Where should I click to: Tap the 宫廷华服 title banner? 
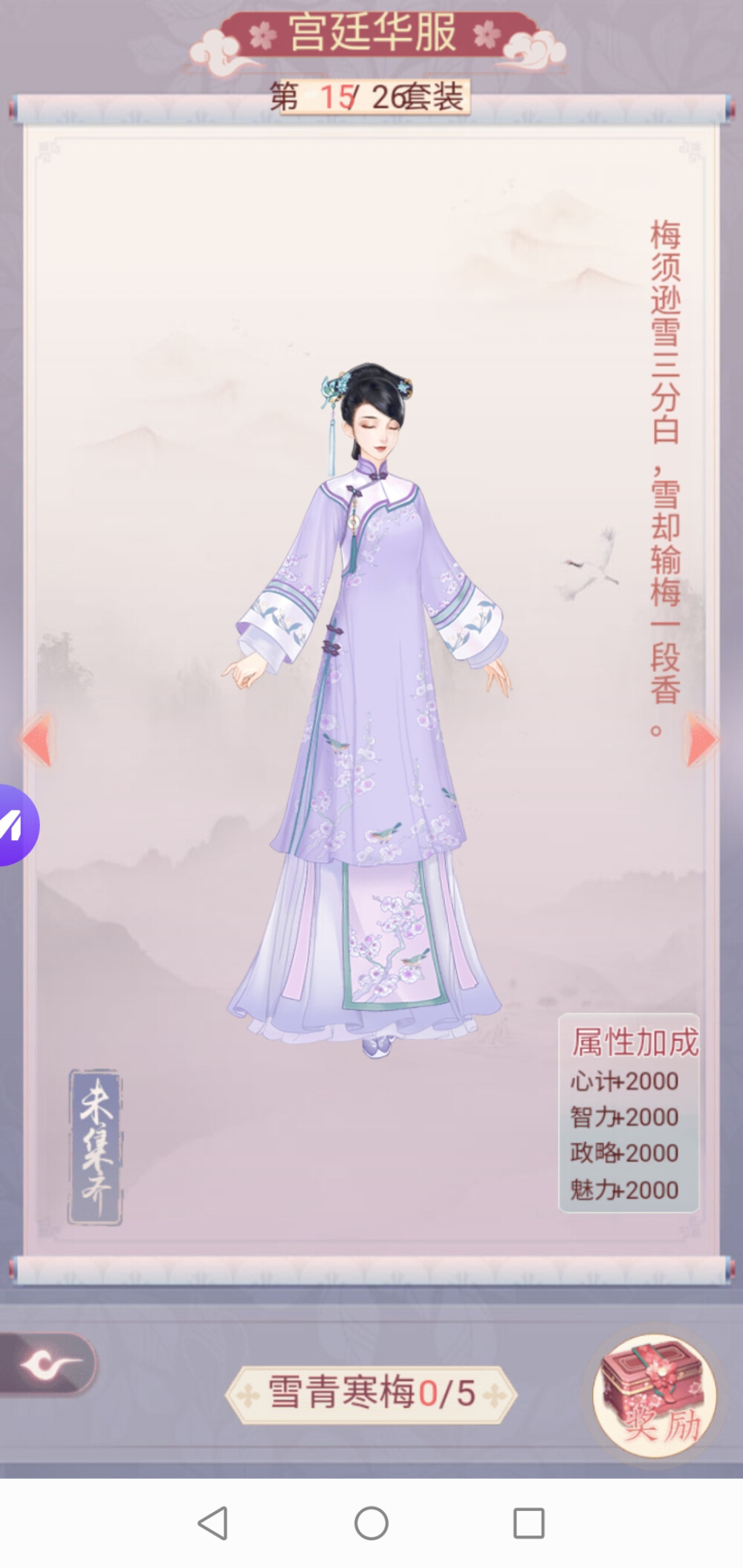pyautogui.click(x=371, y=33)
